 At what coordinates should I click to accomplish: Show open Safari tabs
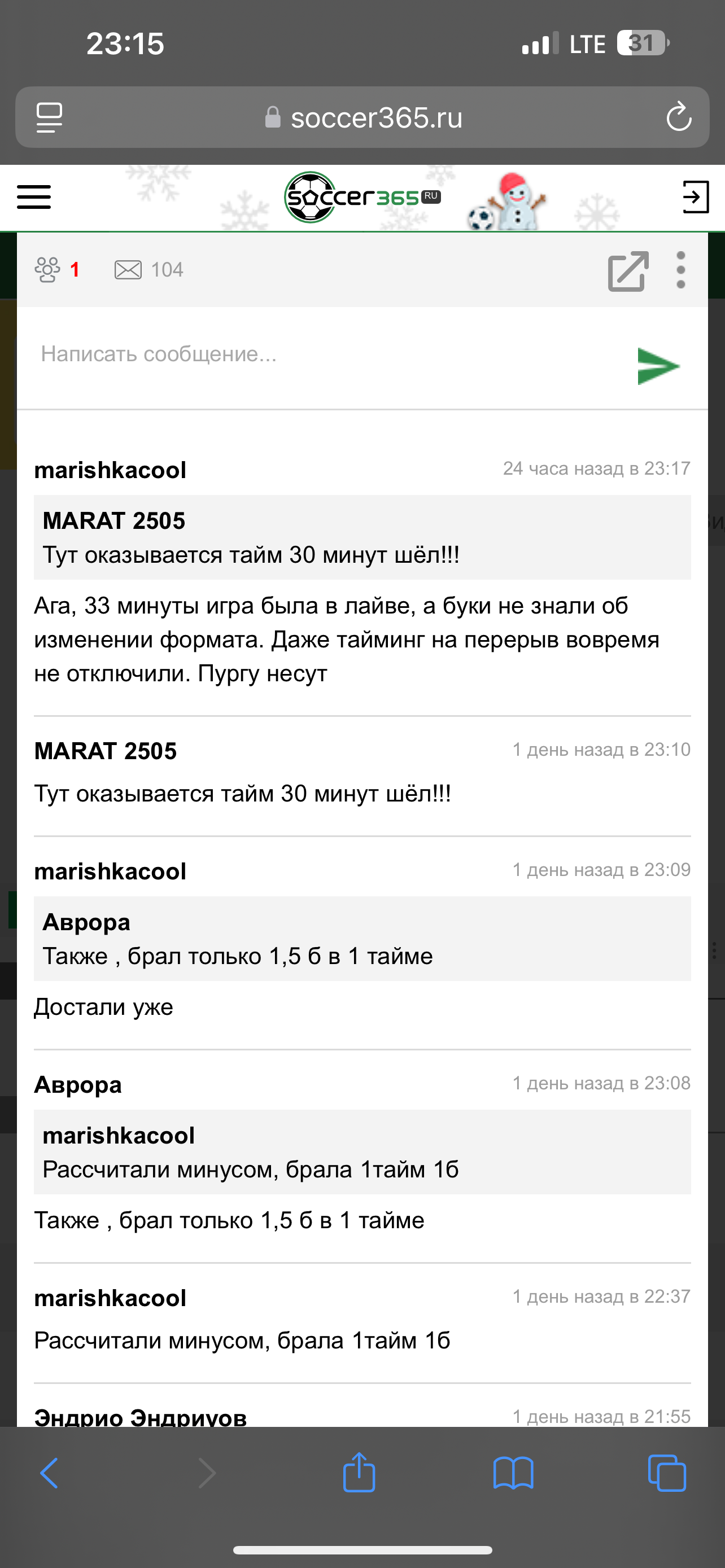coord(667,1473)
